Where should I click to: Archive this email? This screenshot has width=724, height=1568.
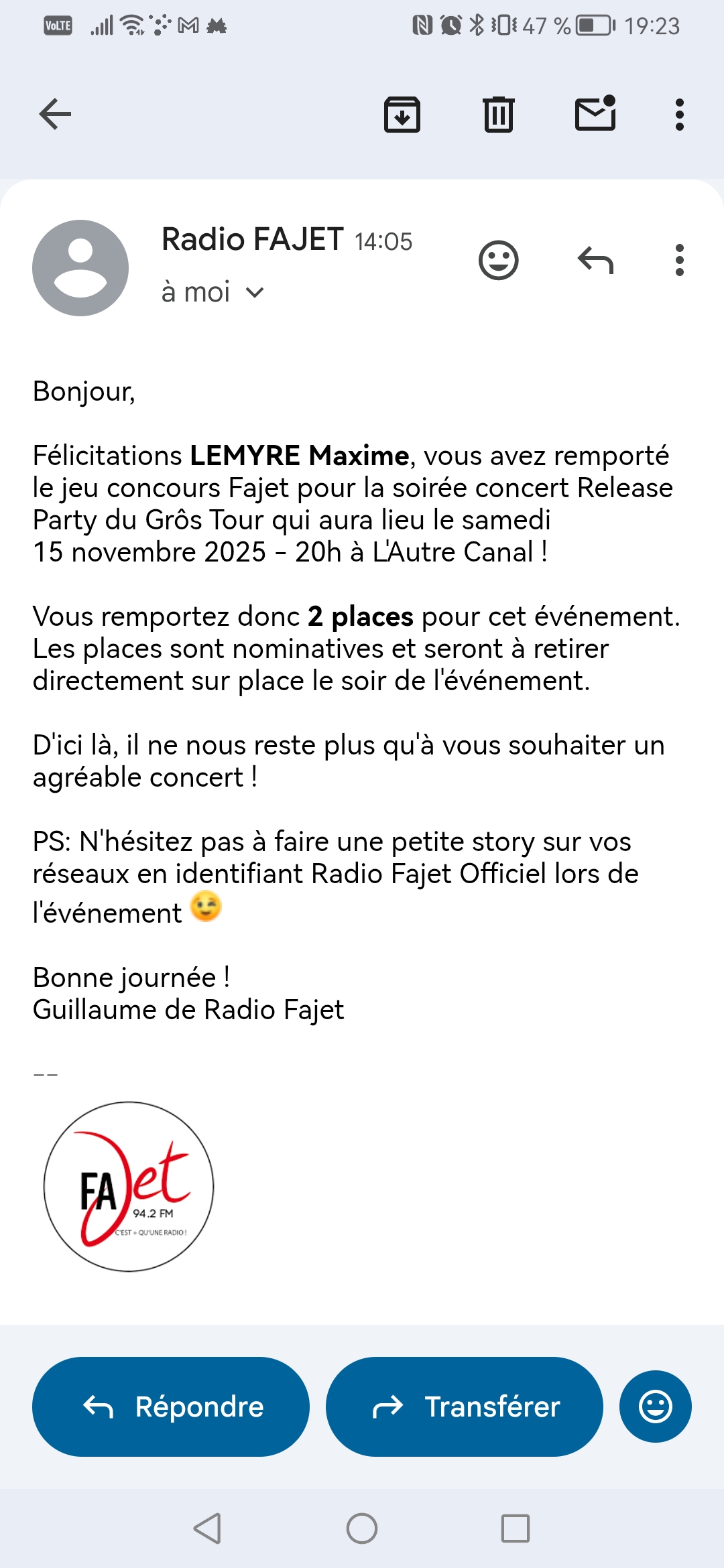click(x=402, y=114)
